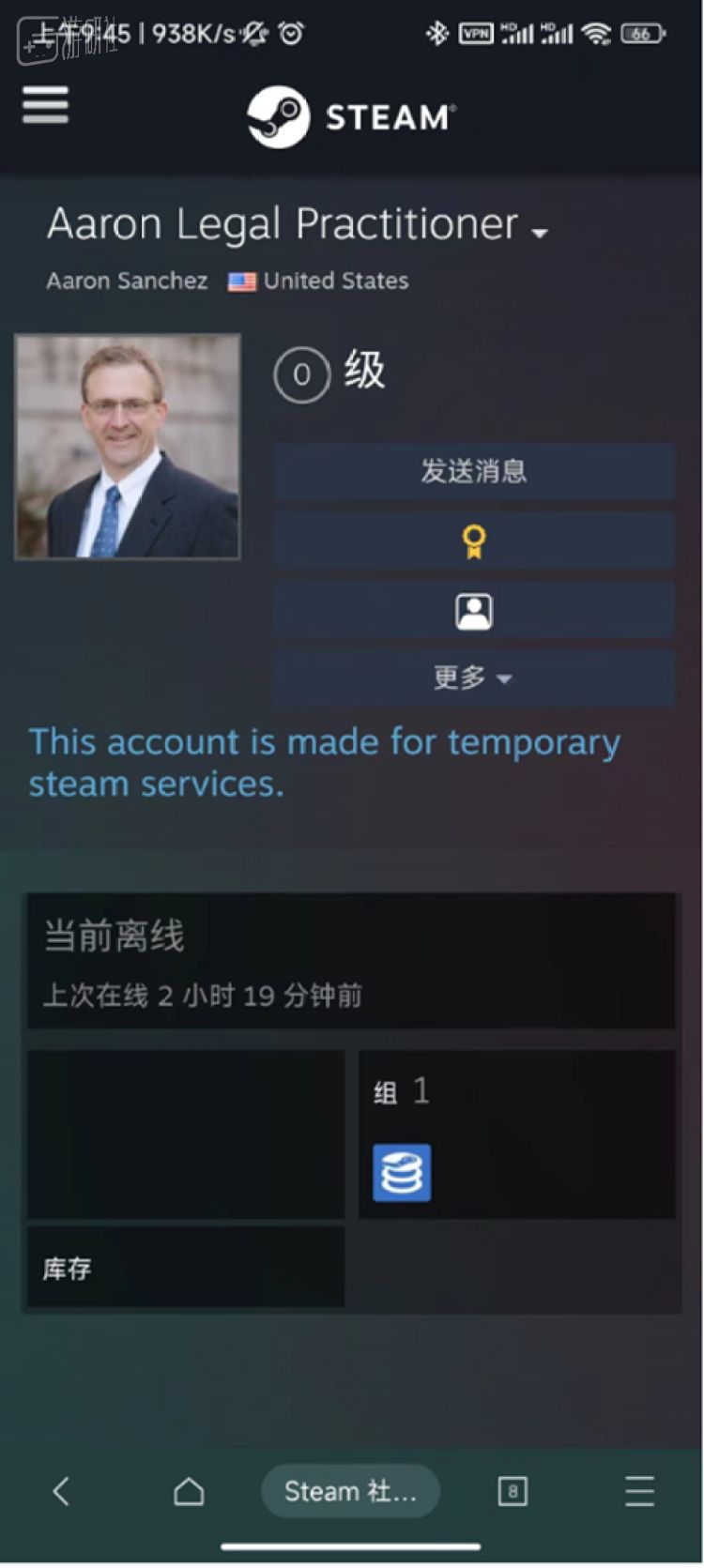Open the profile ID card icon

474,609
